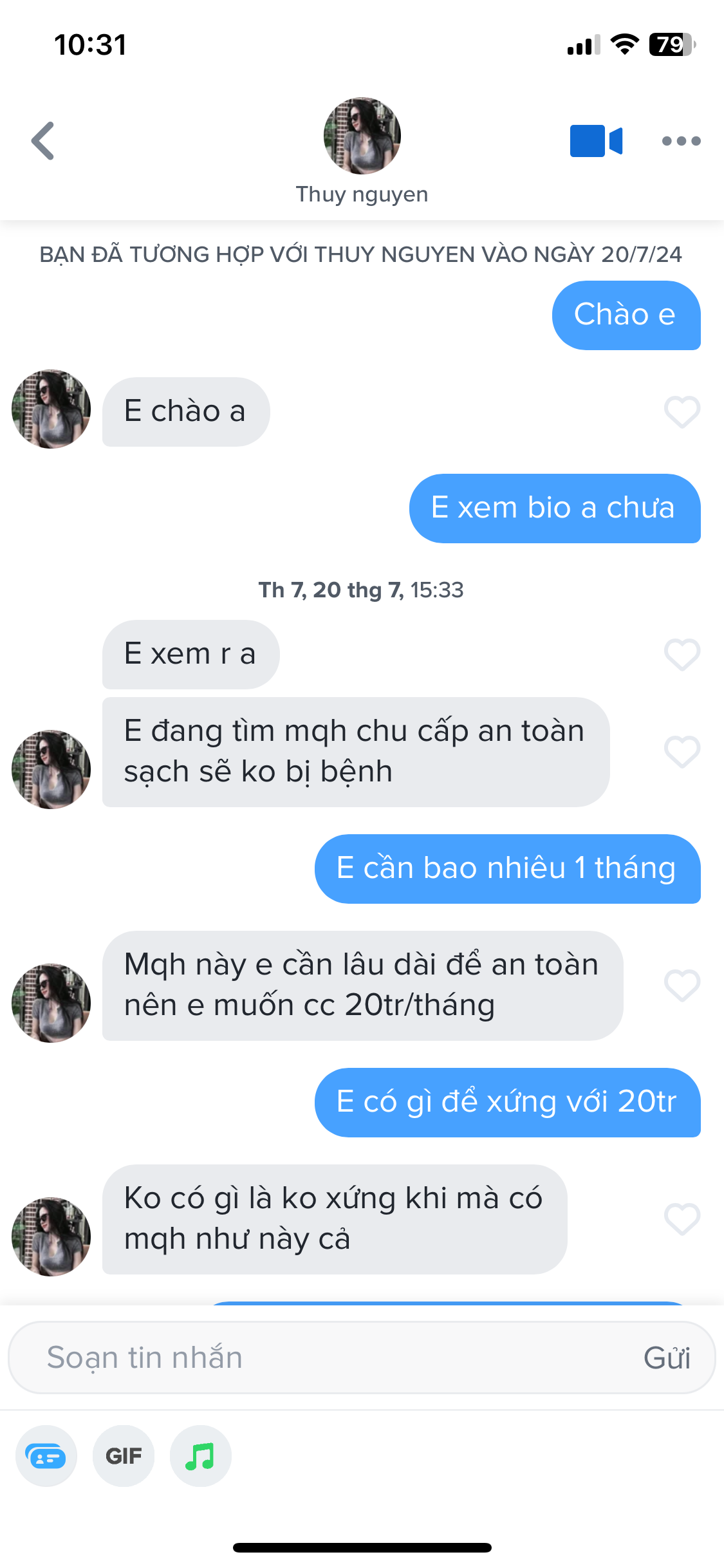Image resolution: width=724 pixels, height=1568 pixels.
Task: Open the three-dot overflow menu
Action: point(681,140)
